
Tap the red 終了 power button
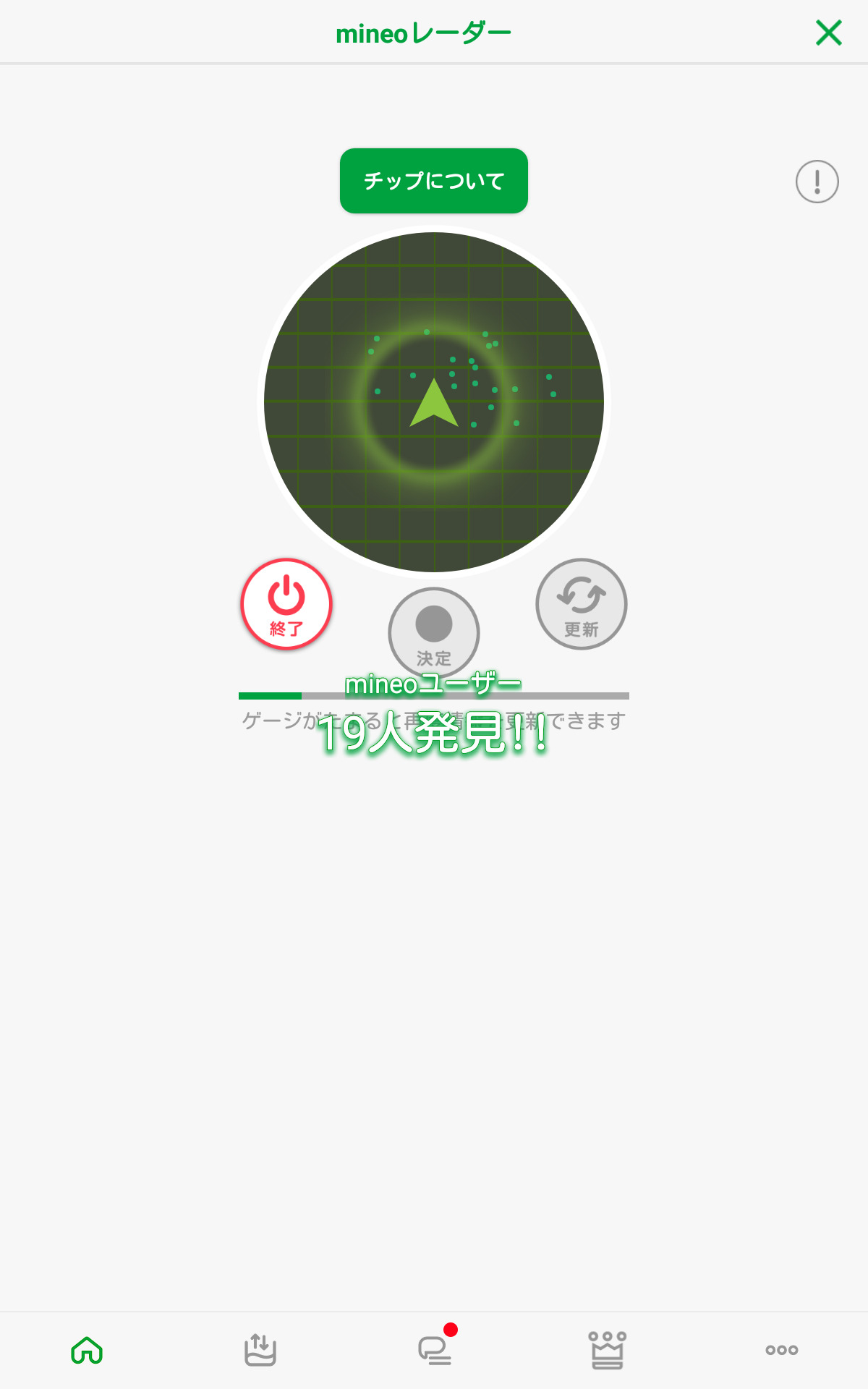[x=286, y=604]
